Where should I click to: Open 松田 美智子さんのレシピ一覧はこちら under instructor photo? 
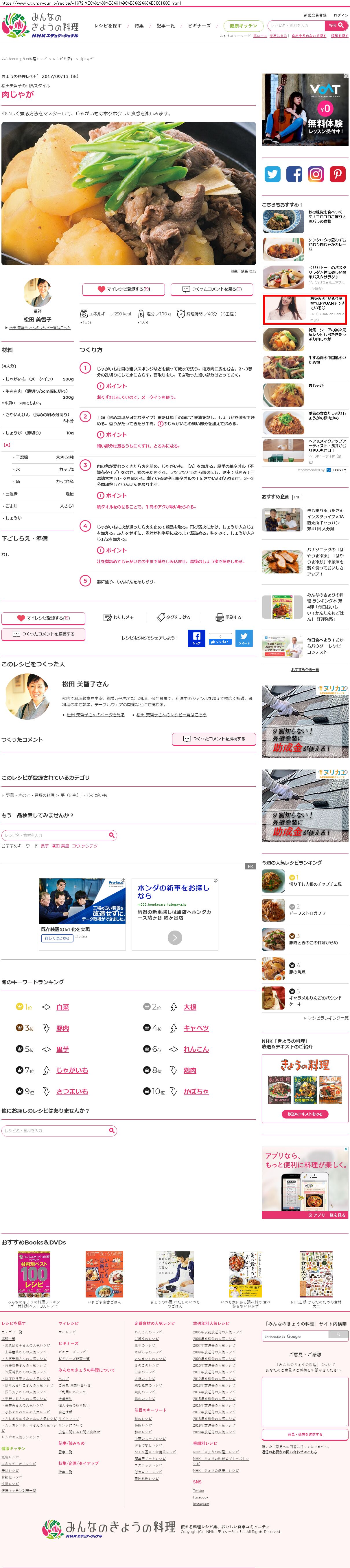point(40,328)
